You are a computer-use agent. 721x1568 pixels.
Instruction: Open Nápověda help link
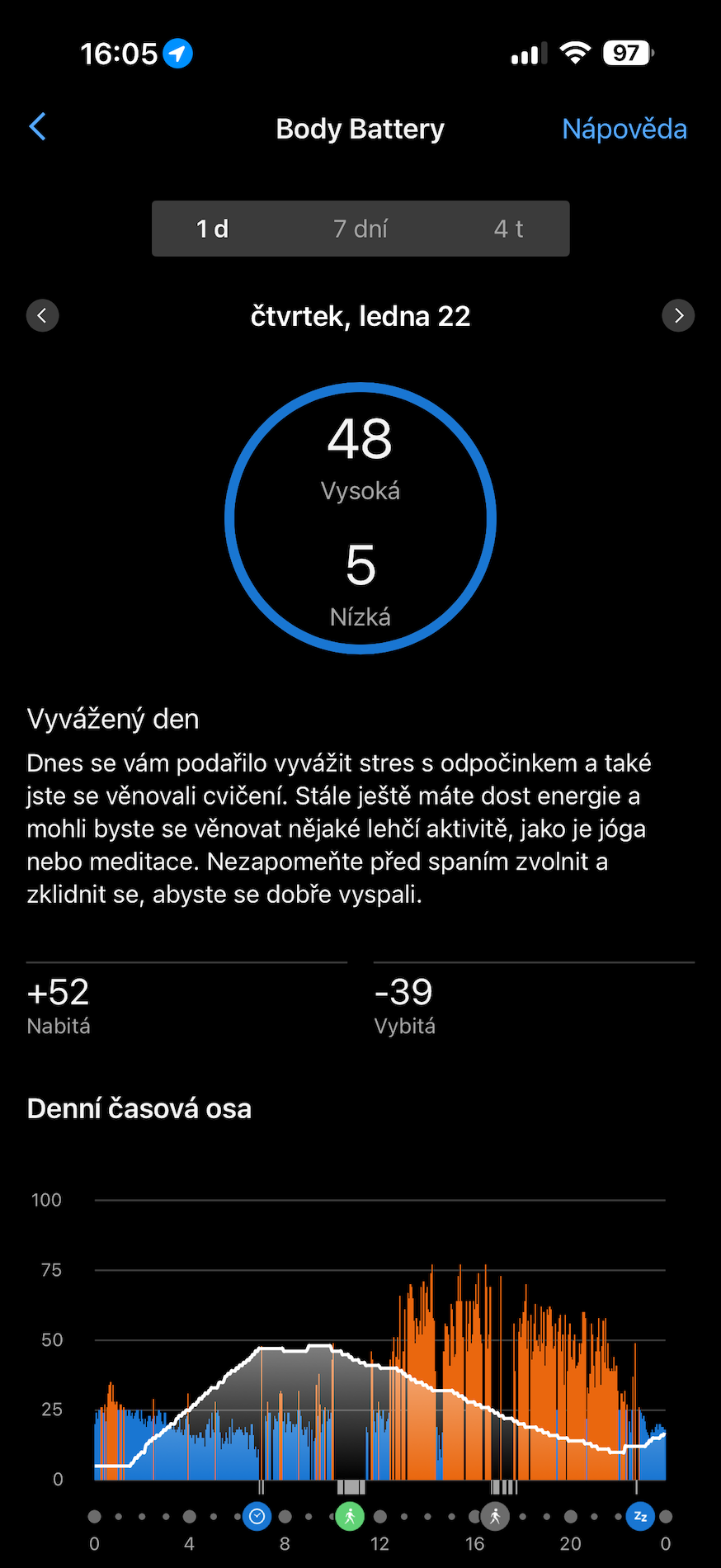pyautogui.click(x=624, y=129)
